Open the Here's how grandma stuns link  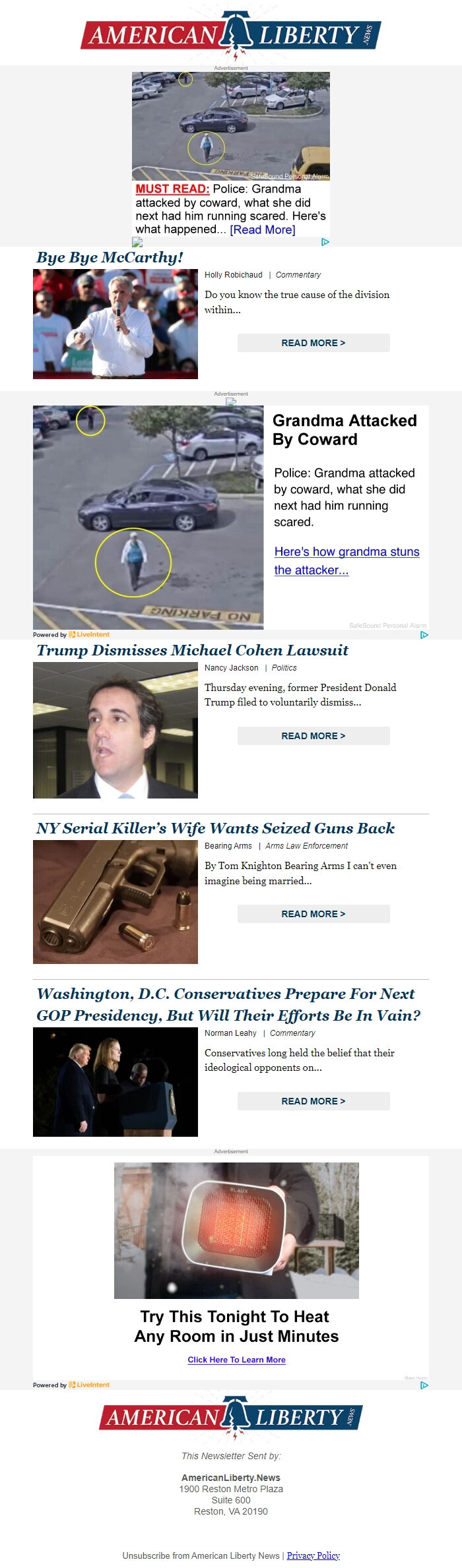coord(346,560)
